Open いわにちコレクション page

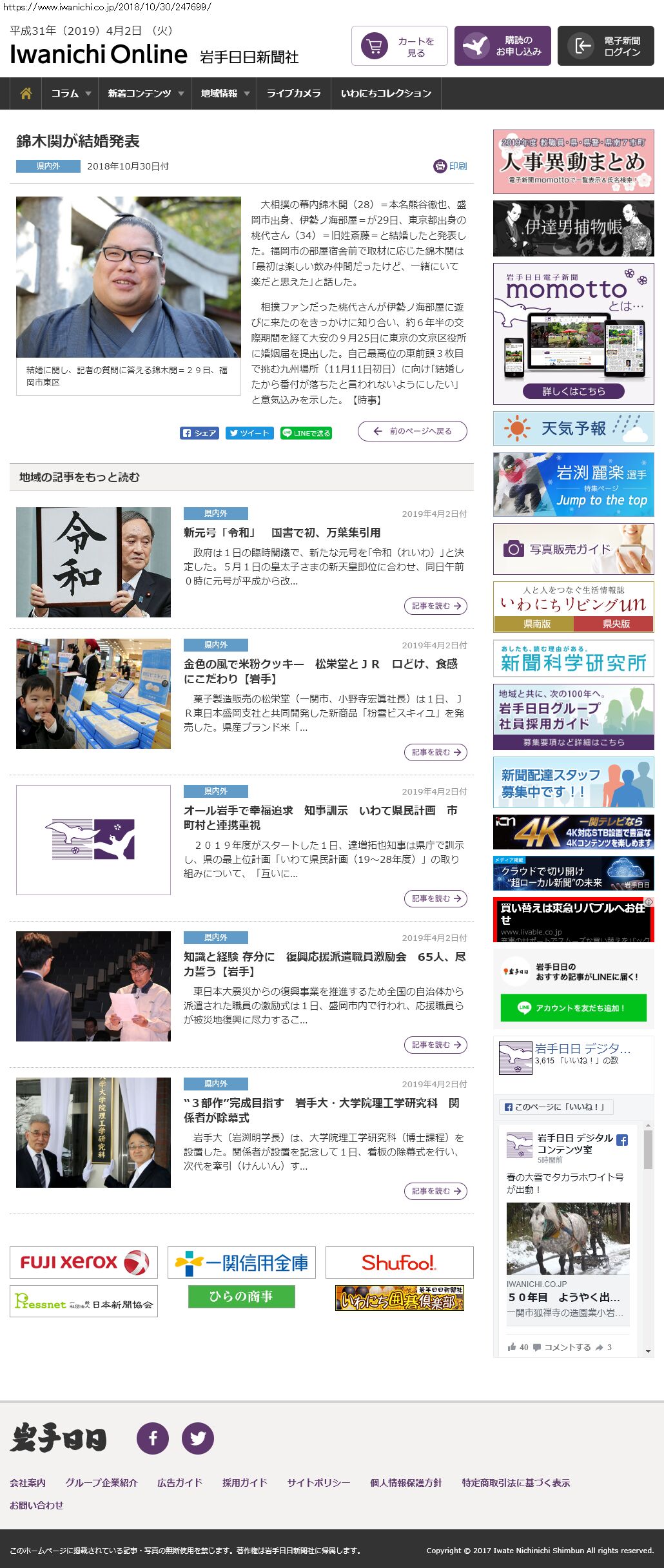click(386, 93)
